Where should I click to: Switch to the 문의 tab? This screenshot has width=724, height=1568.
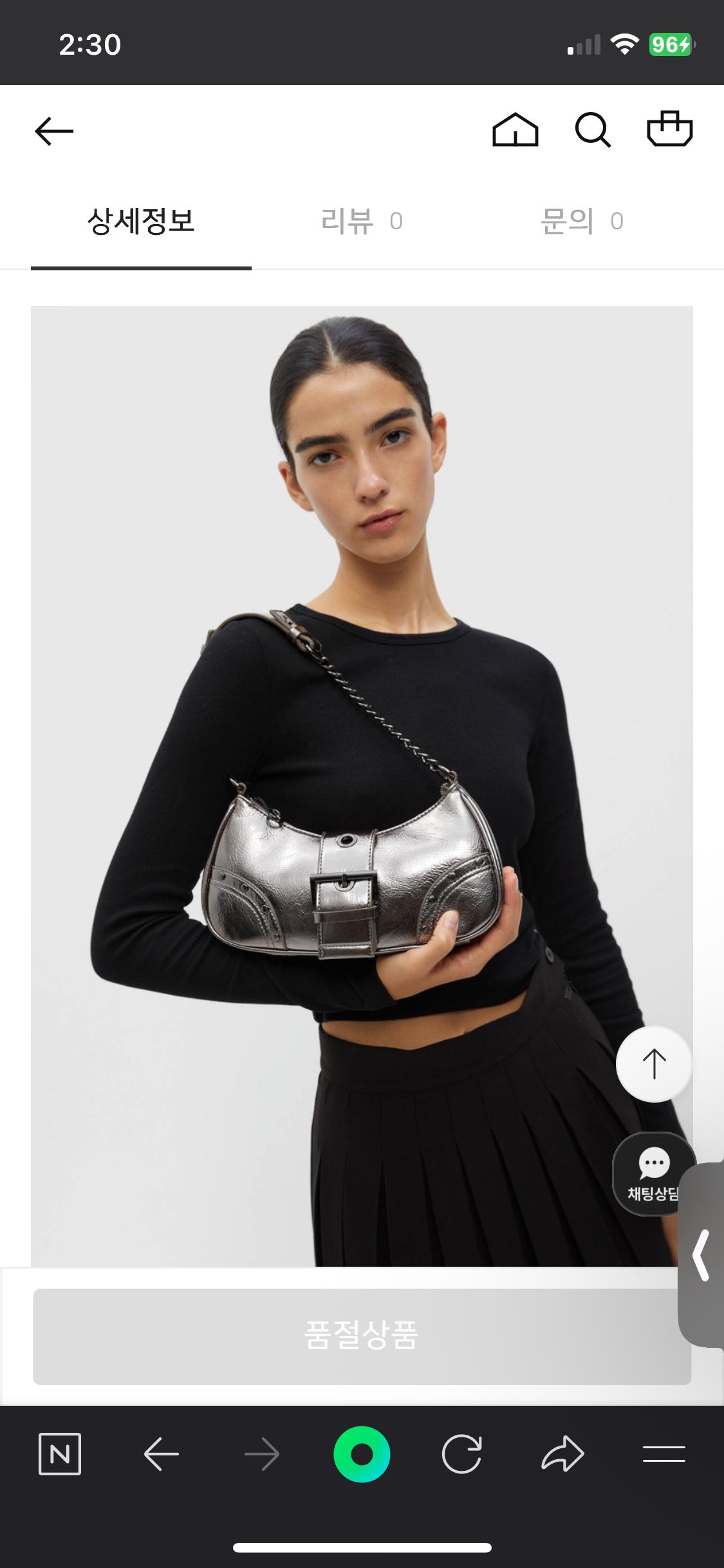(582, 221)
